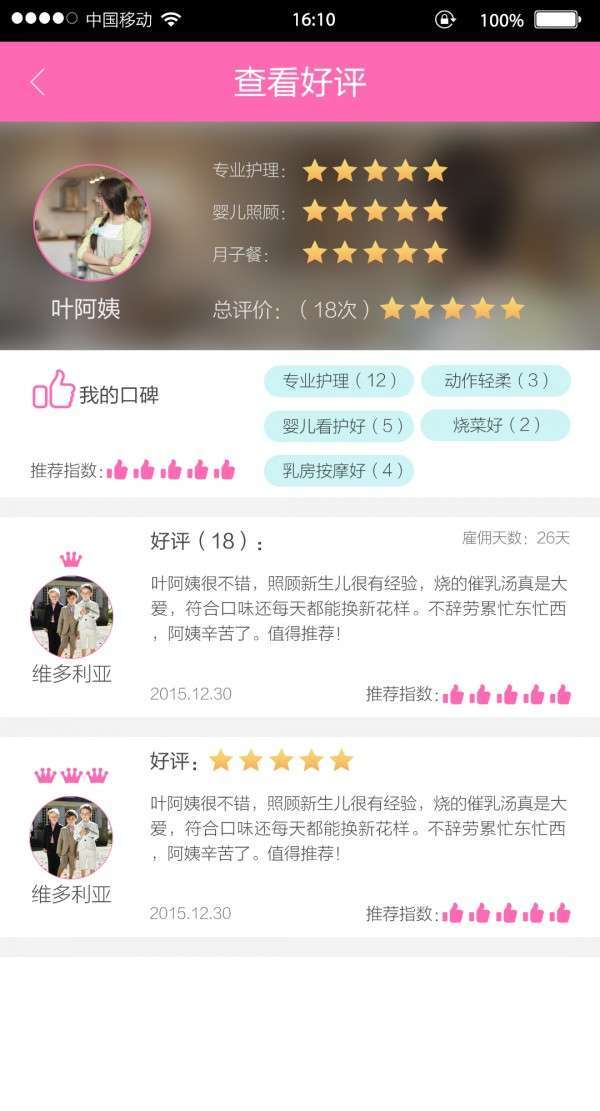Viewport: 600px width, 1111px height.
Task: Tap the 婴儿看护好 (5) chip
Action: [x=339, y=426]
